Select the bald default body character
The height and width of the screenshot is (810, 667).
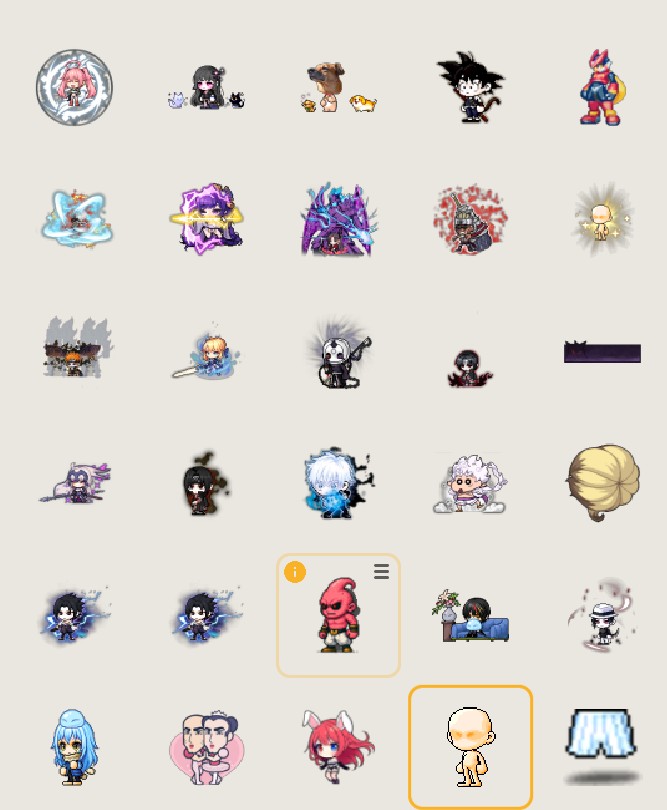[470, 747]
